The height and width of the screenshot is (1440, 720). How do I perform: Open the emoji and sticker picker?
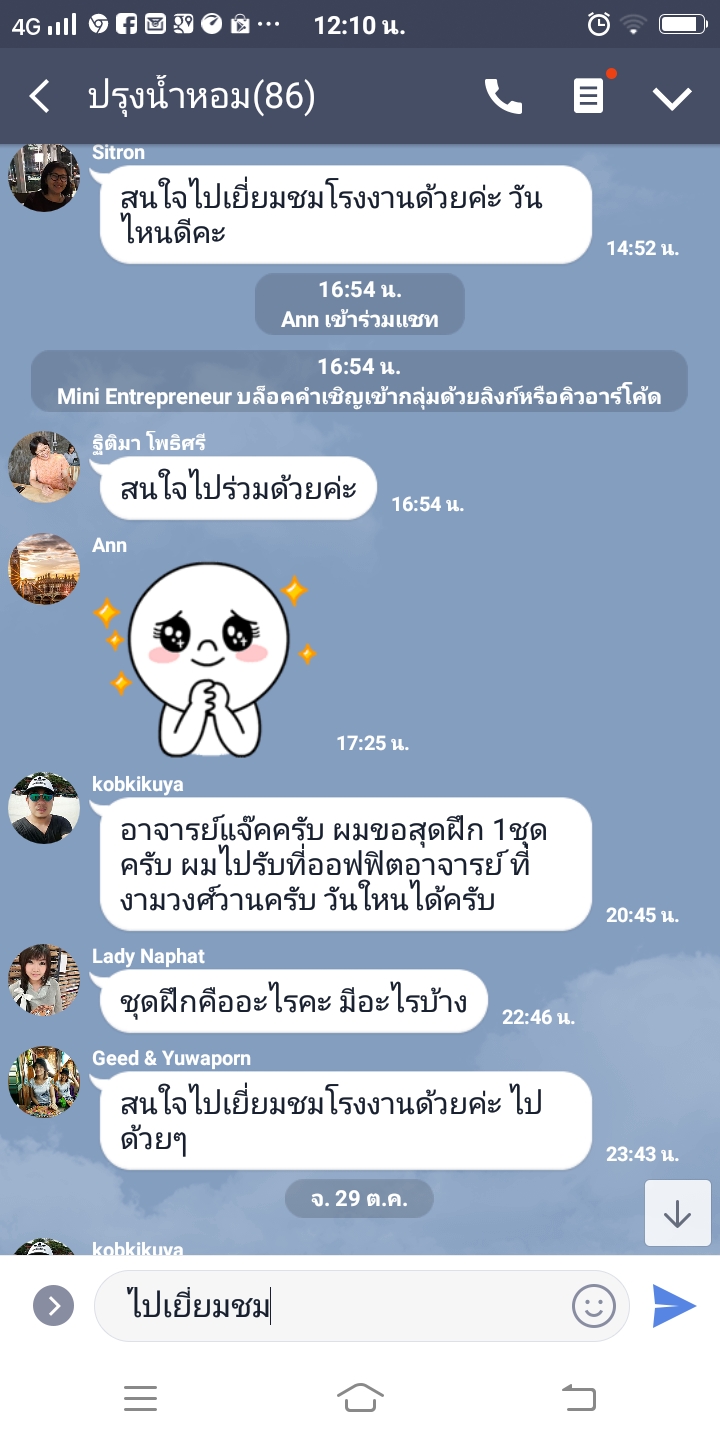(593, 1305)
